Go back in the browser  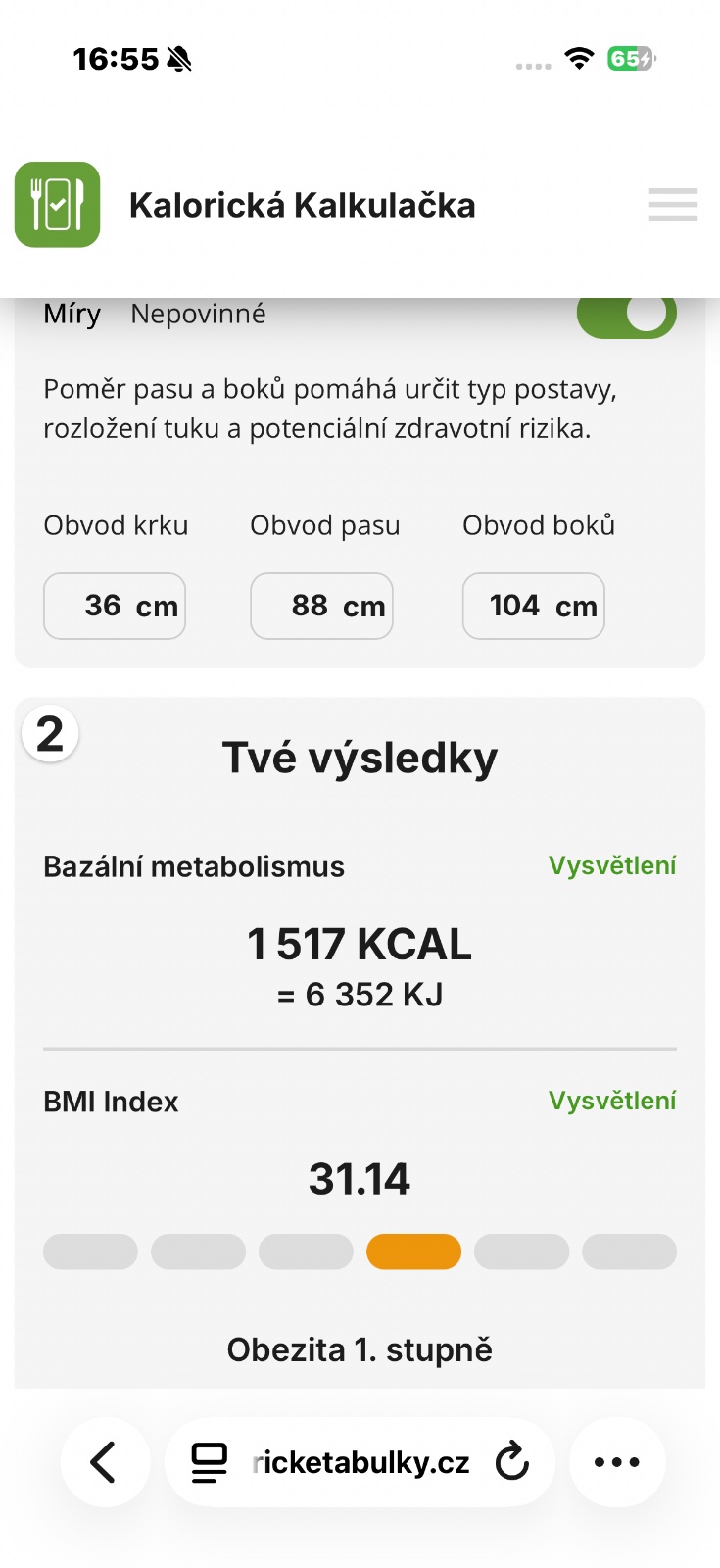point(104,1462)
